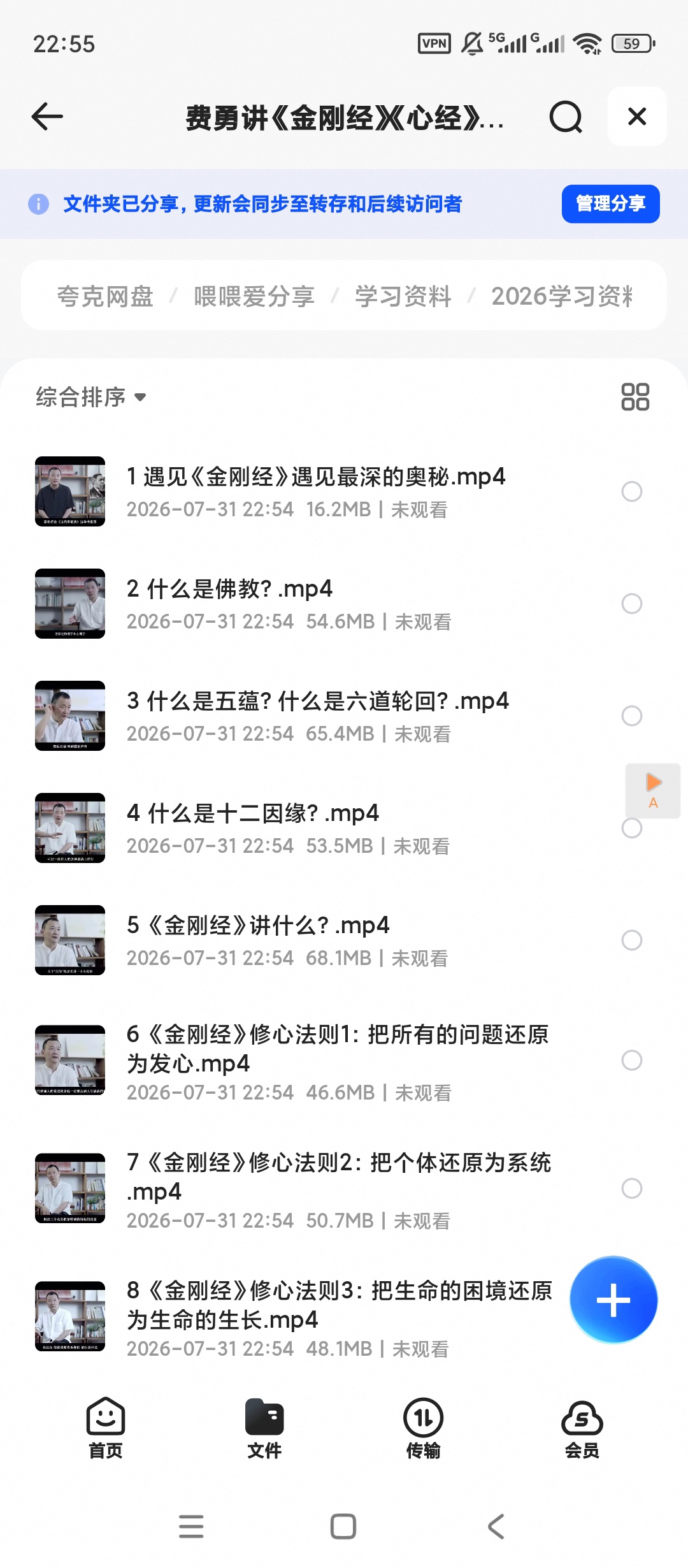Open search in this folder
The image size is (688, 1568).
click(566, 117)
